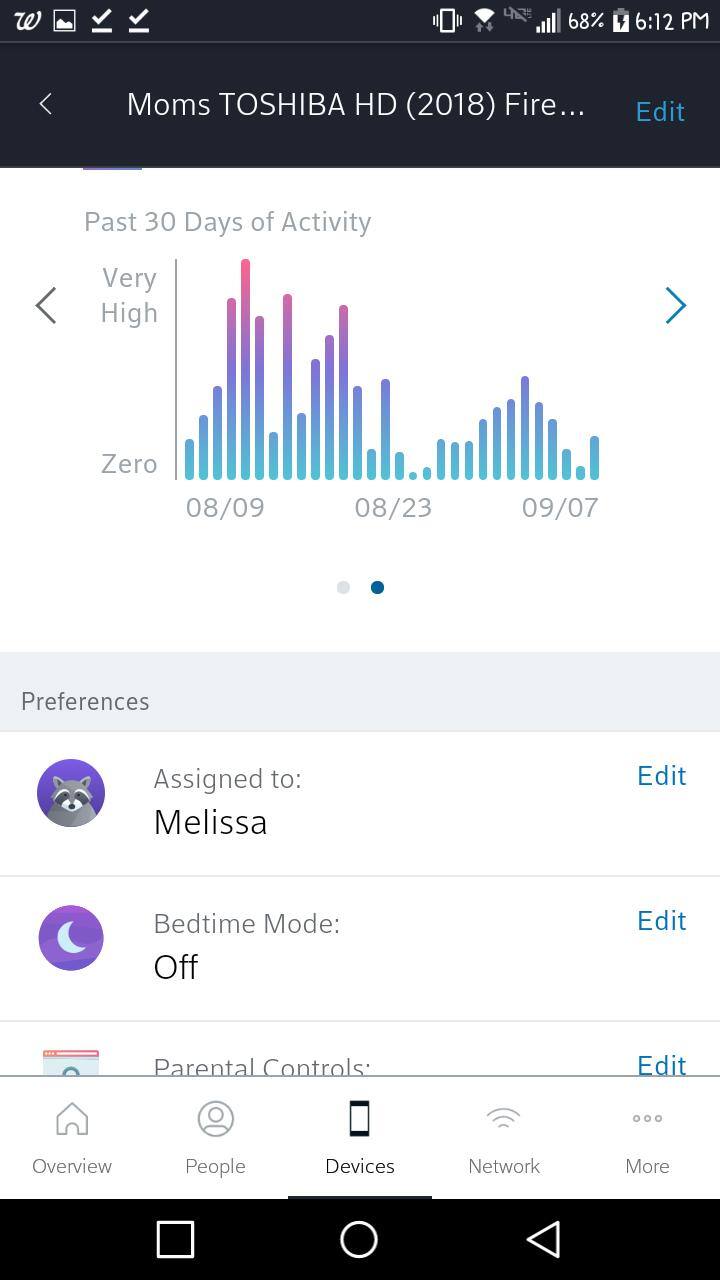Edit the Assigned to Melissa preference
This screenshot has width=720, height=1280.
tap(661, 776)
